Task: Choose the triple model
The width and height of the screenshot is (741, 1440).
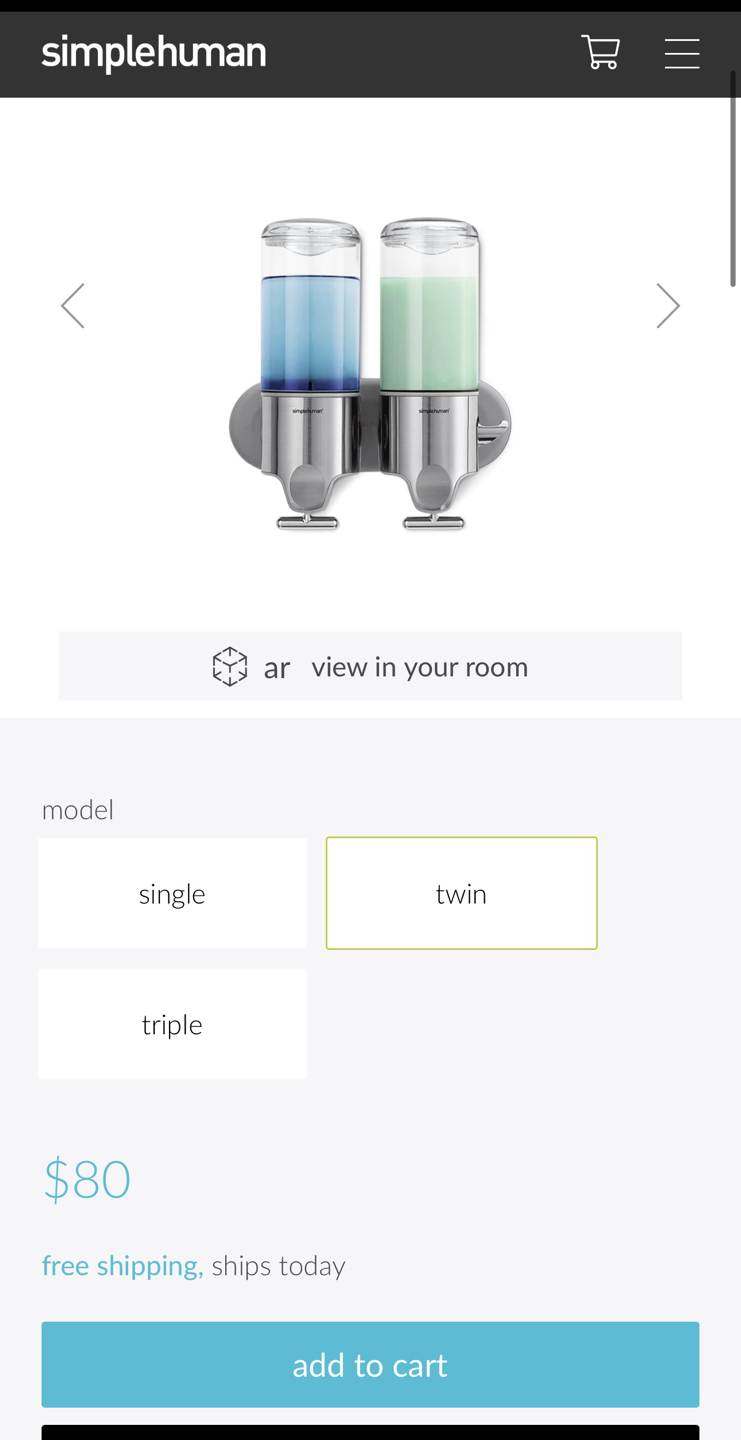Action: coord(172,1024)
